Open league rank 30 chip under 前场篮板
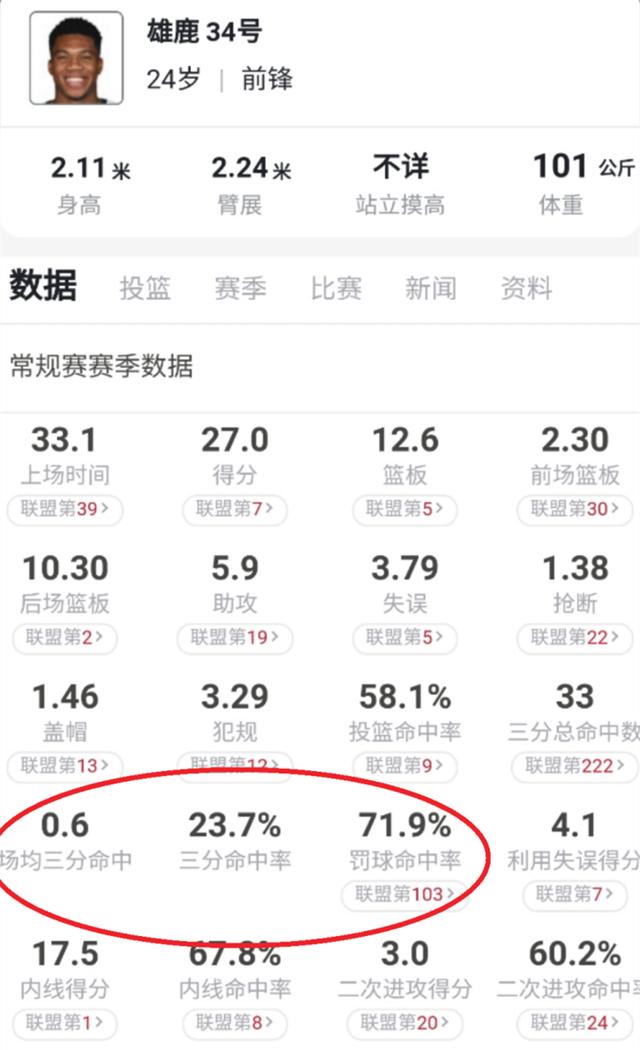Viewport: 640px width, 1050px height. [x=575, y=509]
